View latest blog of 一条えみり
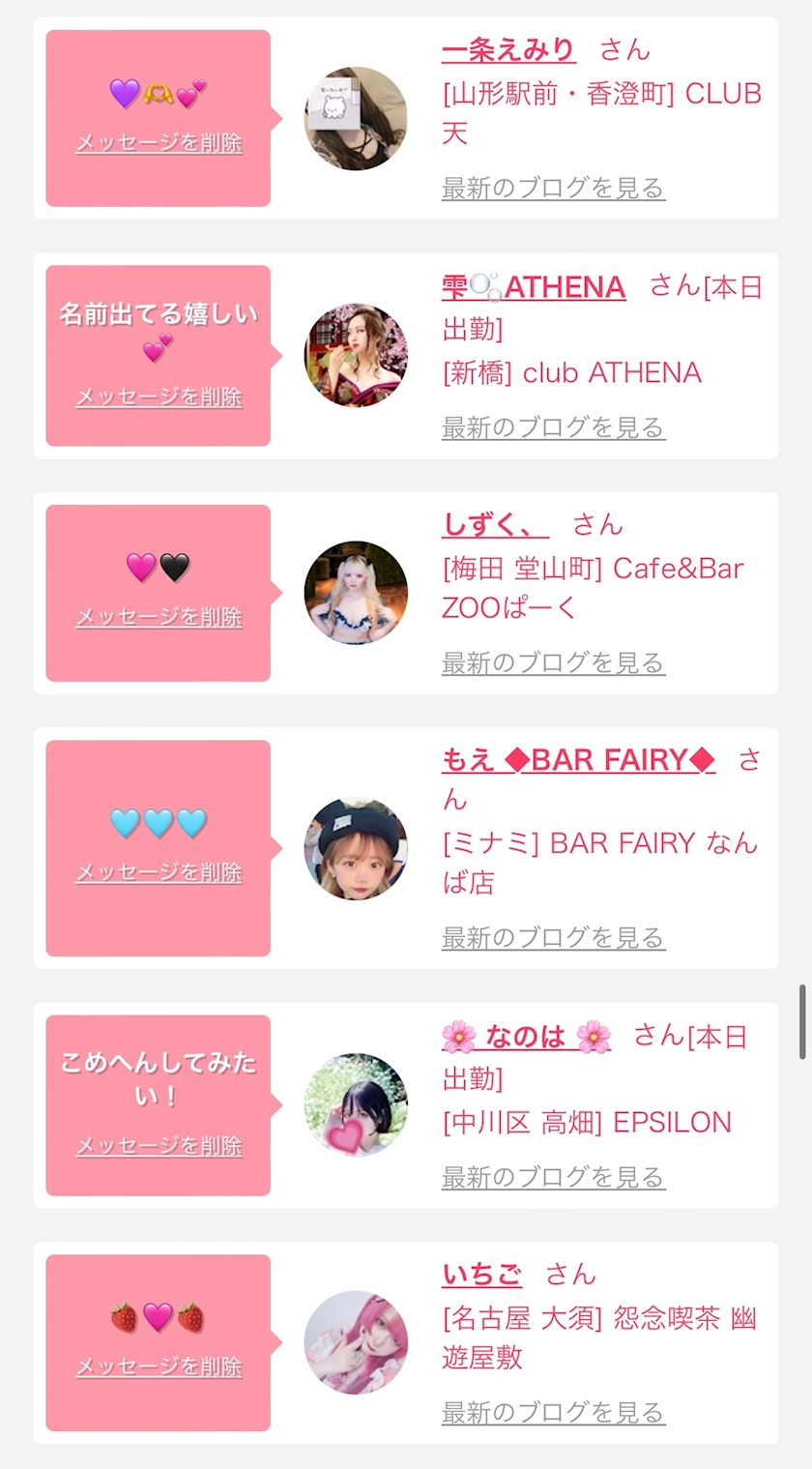 point(553,188)
